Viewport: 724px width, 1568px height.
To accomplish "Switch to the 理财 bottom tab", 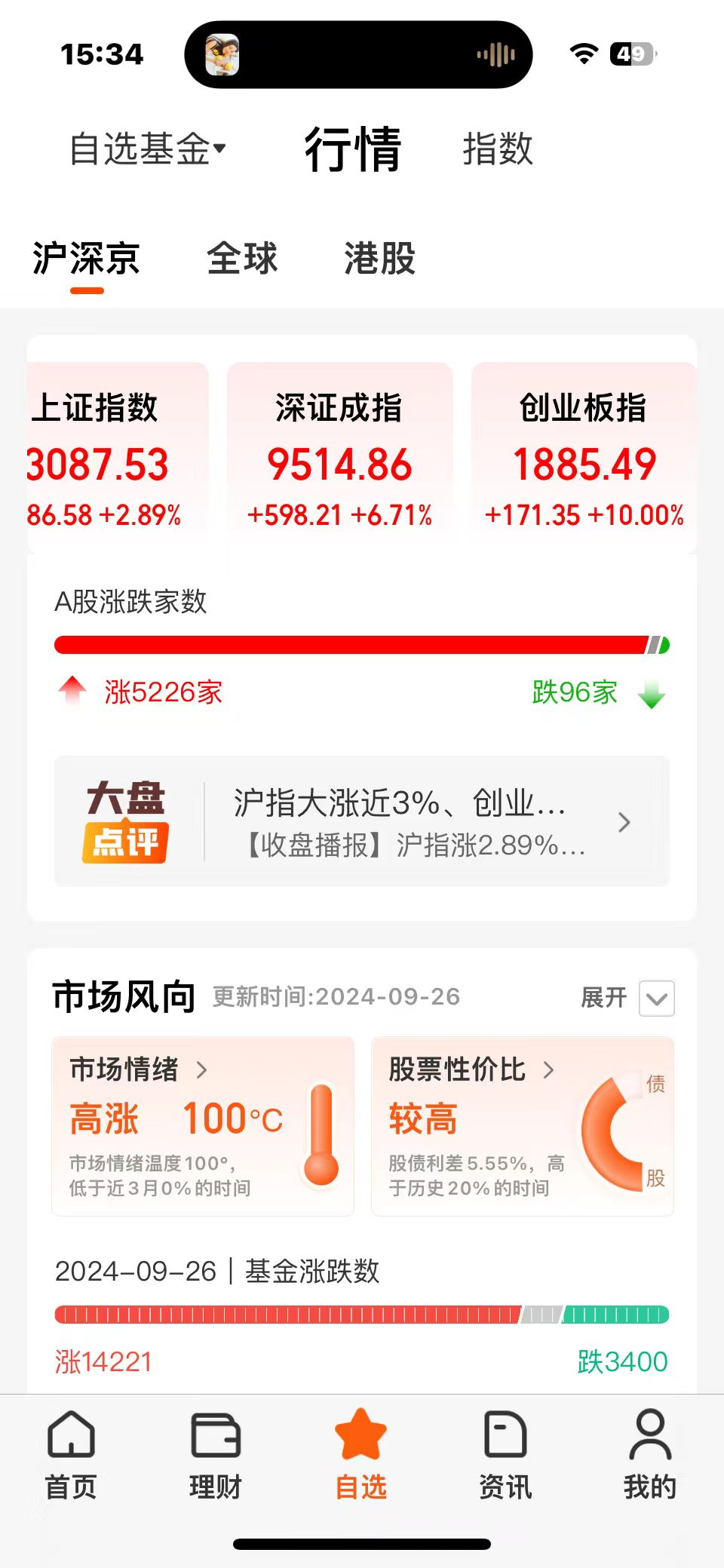I will (216, 1456).
